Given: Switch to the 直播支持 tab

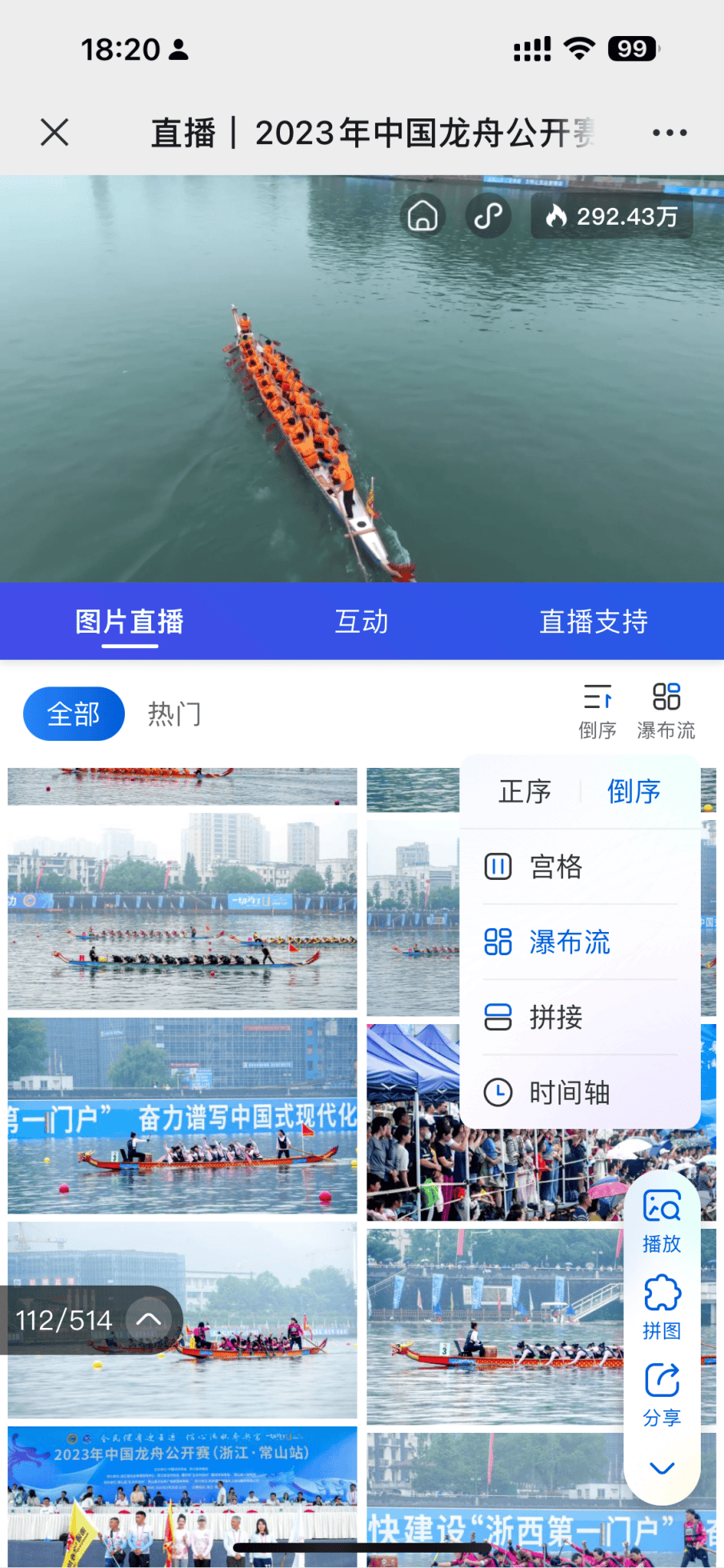Looking at the screenshot, I should (593, 622).
